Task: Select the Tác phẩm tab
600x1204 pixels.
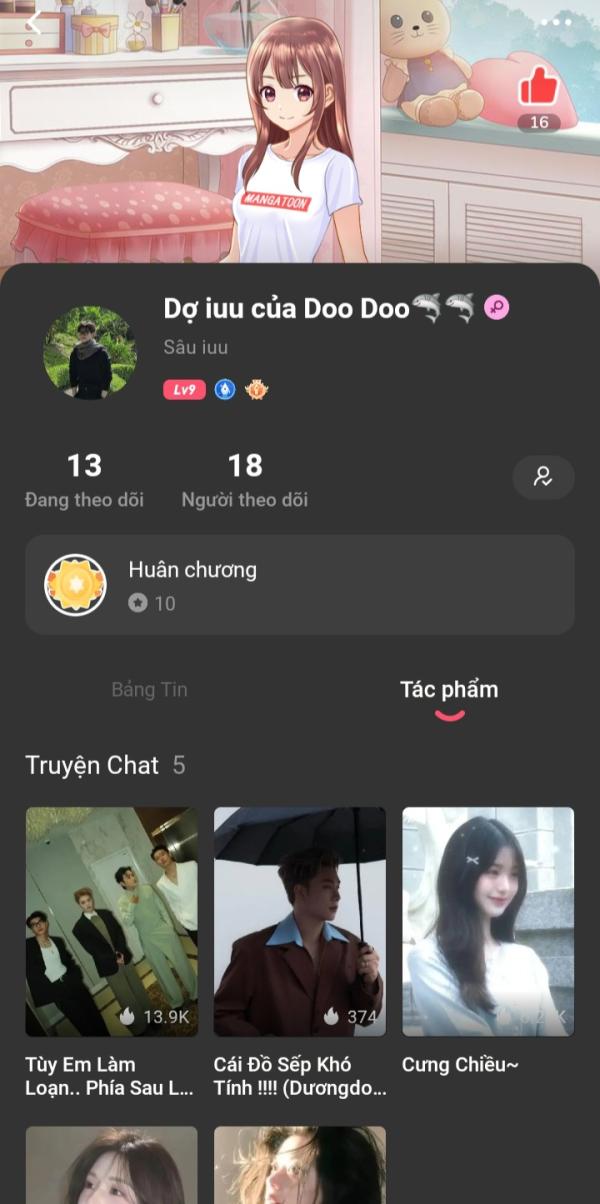Action: (449, 690)
